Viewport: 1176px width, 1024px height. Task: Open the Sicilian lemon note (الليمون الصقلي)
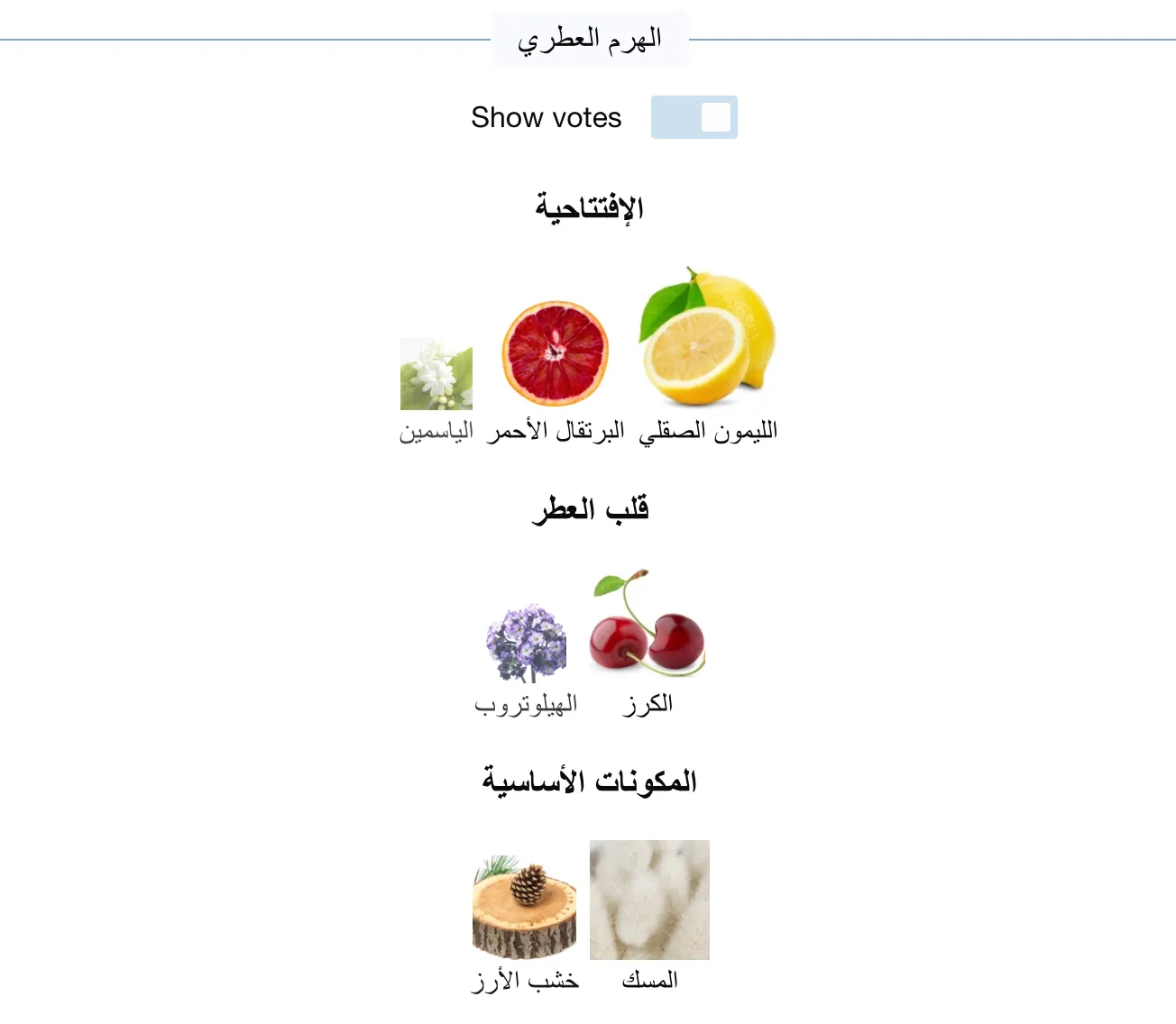[708, 338]
